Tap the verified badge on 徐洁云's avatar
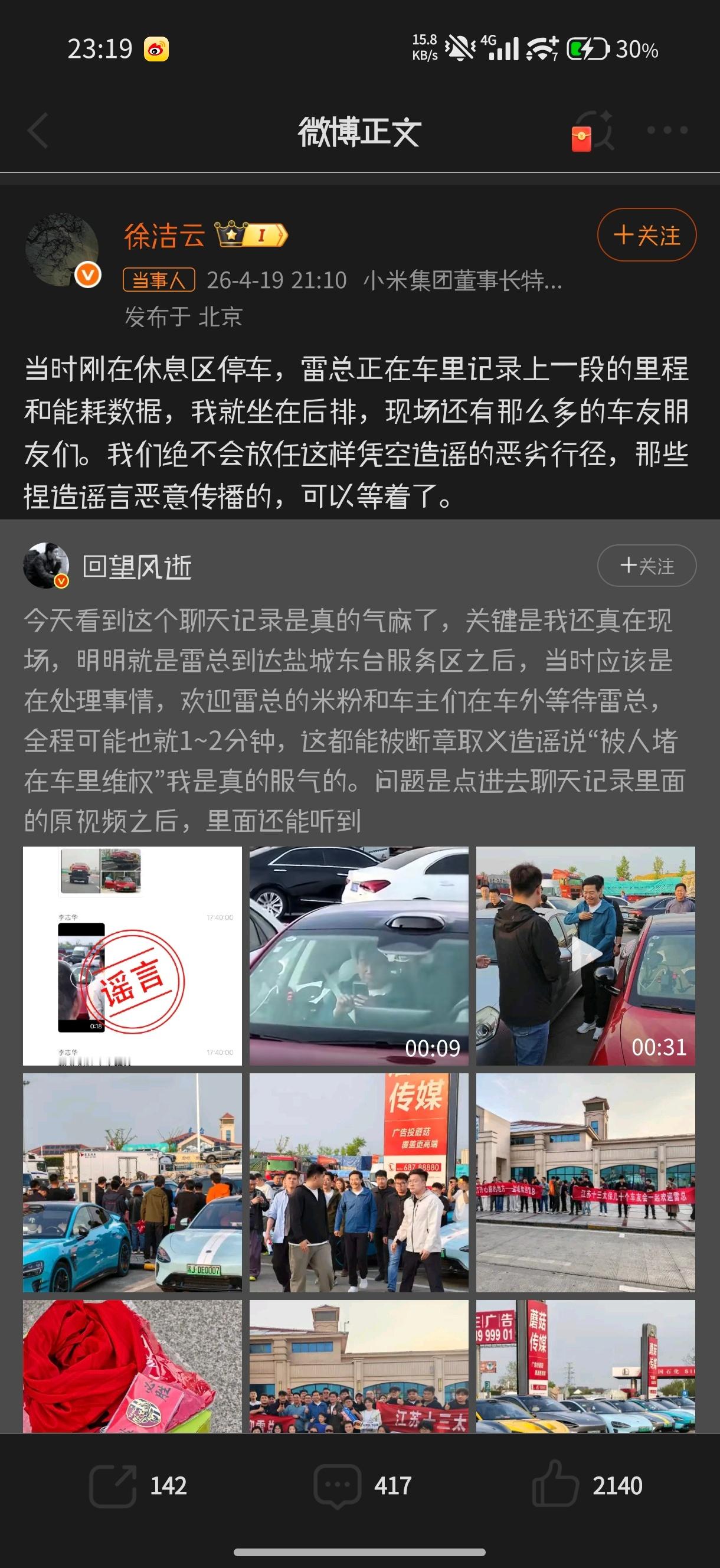This screenshot has height=1568, width=720. pos(89,275)
